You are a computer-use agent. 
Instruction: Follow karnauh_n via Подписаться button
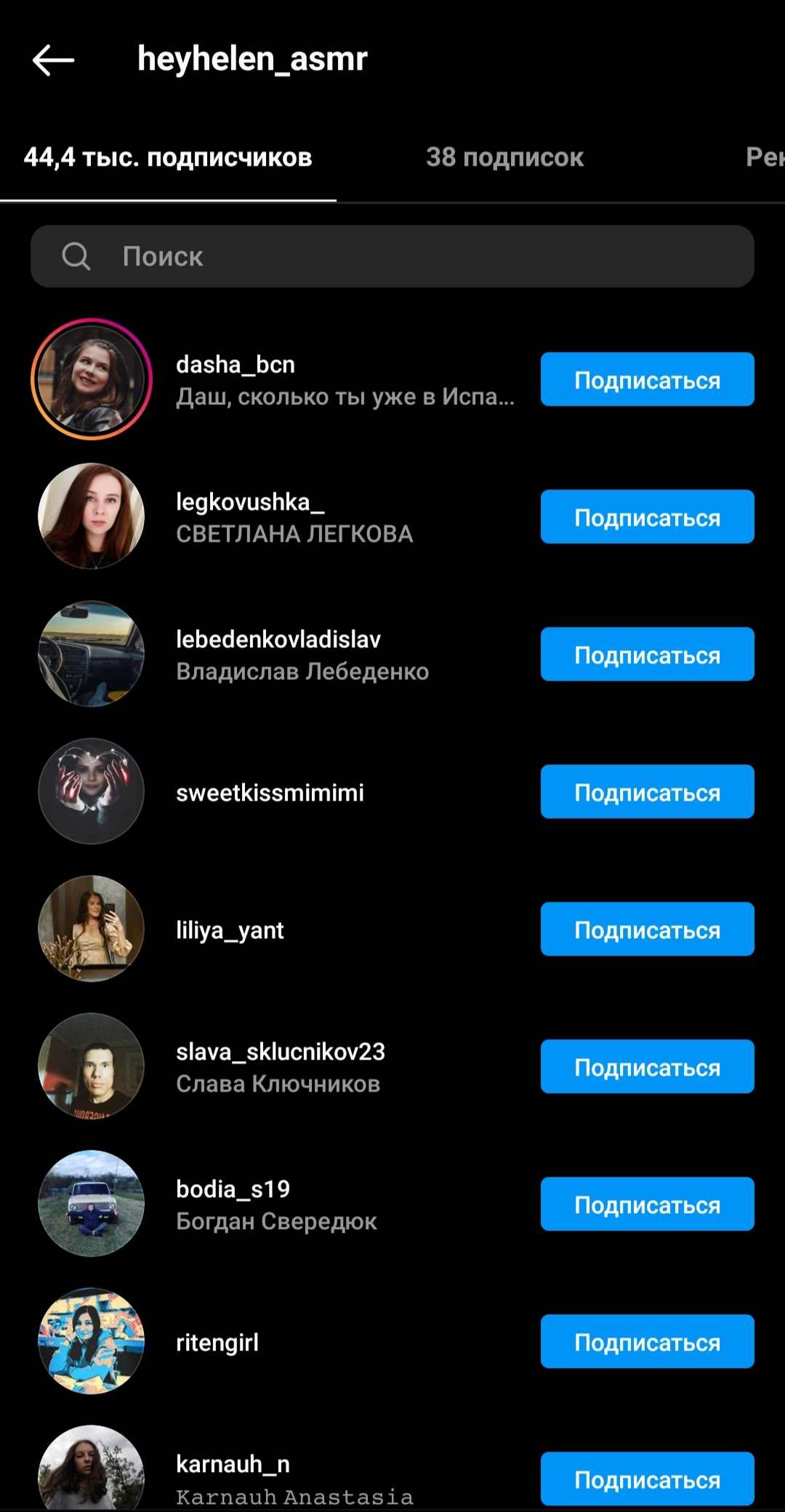click(647, 1479)
